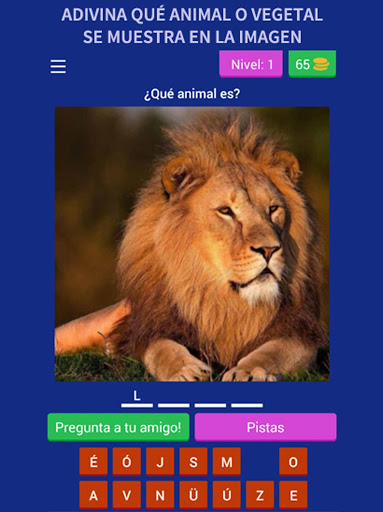Open the hamburger menu
The height and width of the screenshot is (512, 383).
coord(58,66)
